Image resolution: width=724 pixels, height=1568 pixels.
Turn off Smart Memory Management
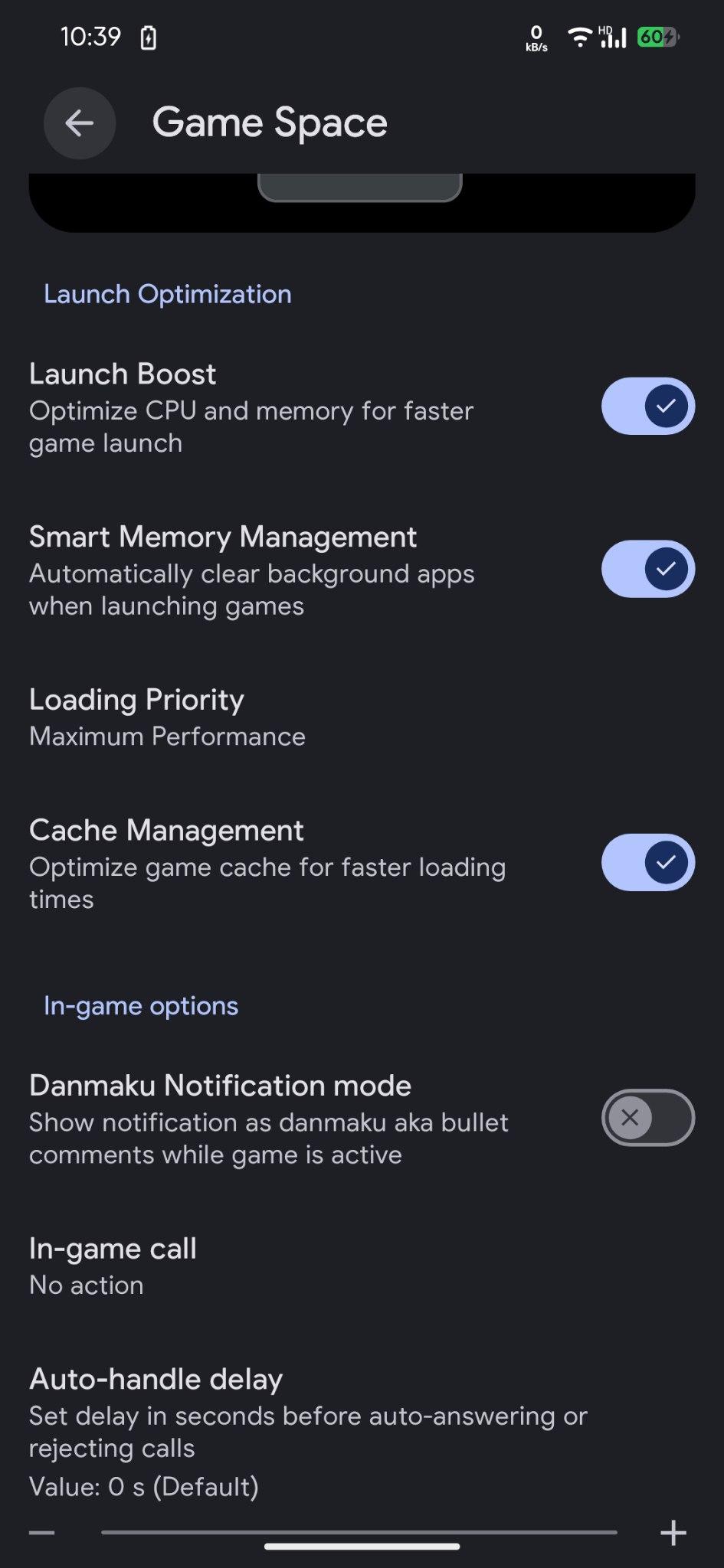tap(648, 569)
